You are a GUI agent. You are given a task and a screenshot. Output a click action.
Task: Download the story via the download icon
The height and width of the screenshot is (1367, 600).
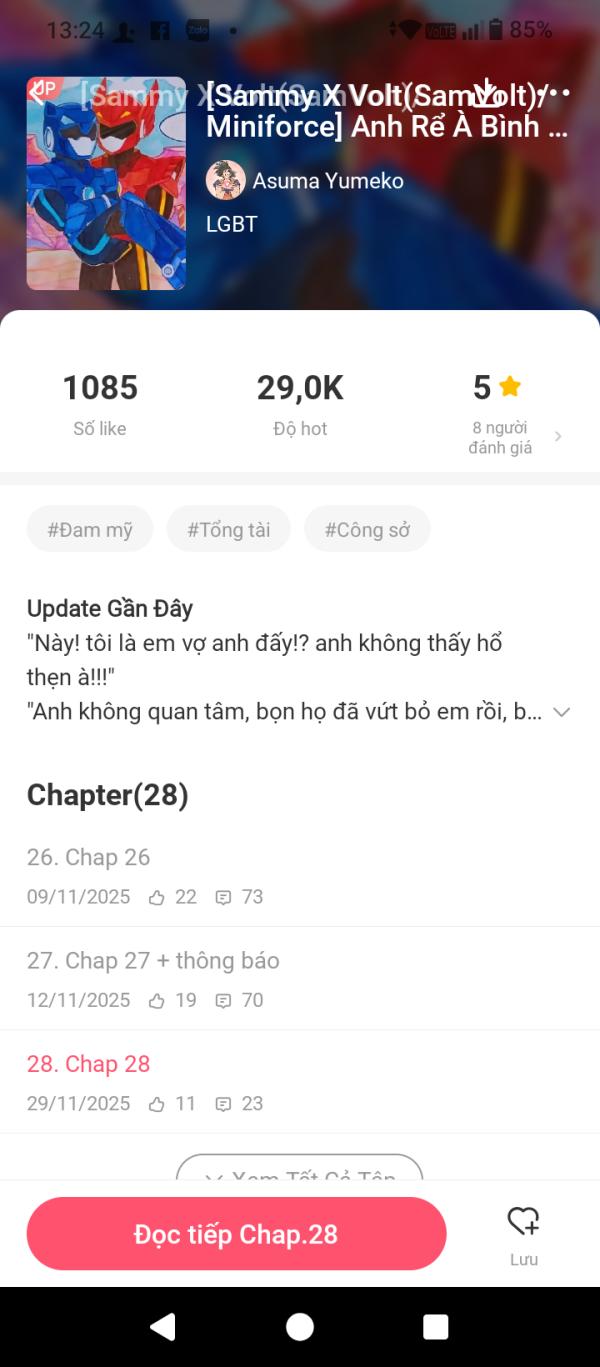pos(485,93)
